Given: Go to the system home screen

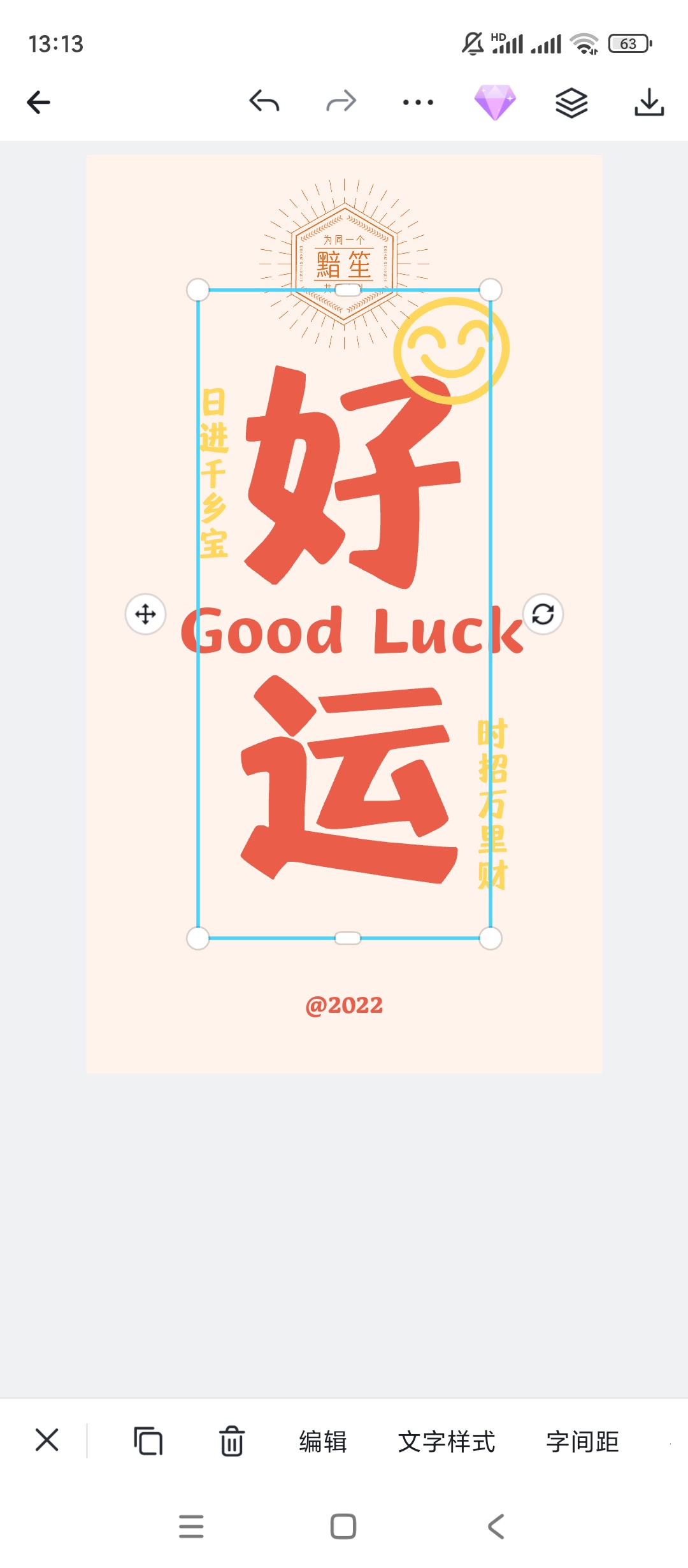Looking at the screenshot, I should tap(343, 1527).
